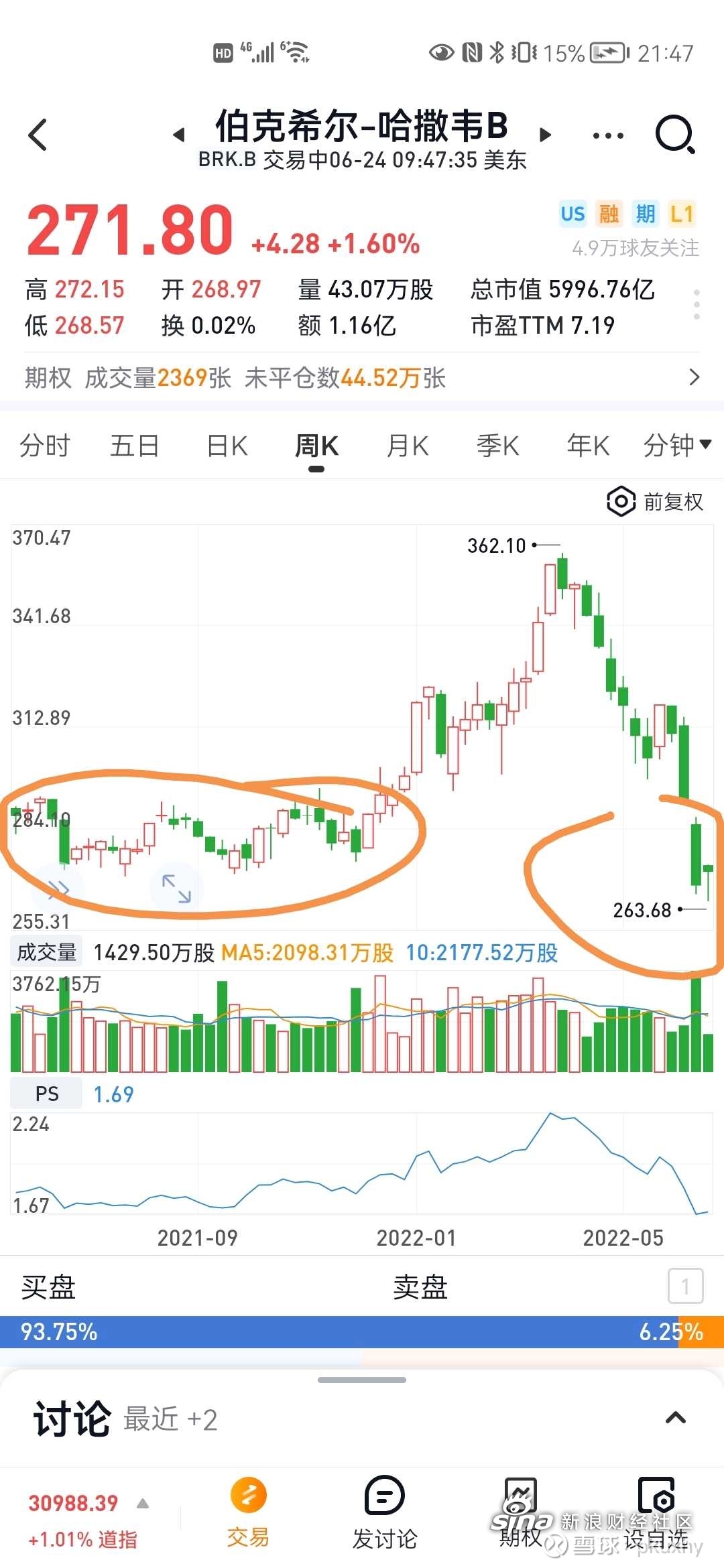Open the 期权 options row
Viewport: 724px width, 1568px height.
(362, 377)
